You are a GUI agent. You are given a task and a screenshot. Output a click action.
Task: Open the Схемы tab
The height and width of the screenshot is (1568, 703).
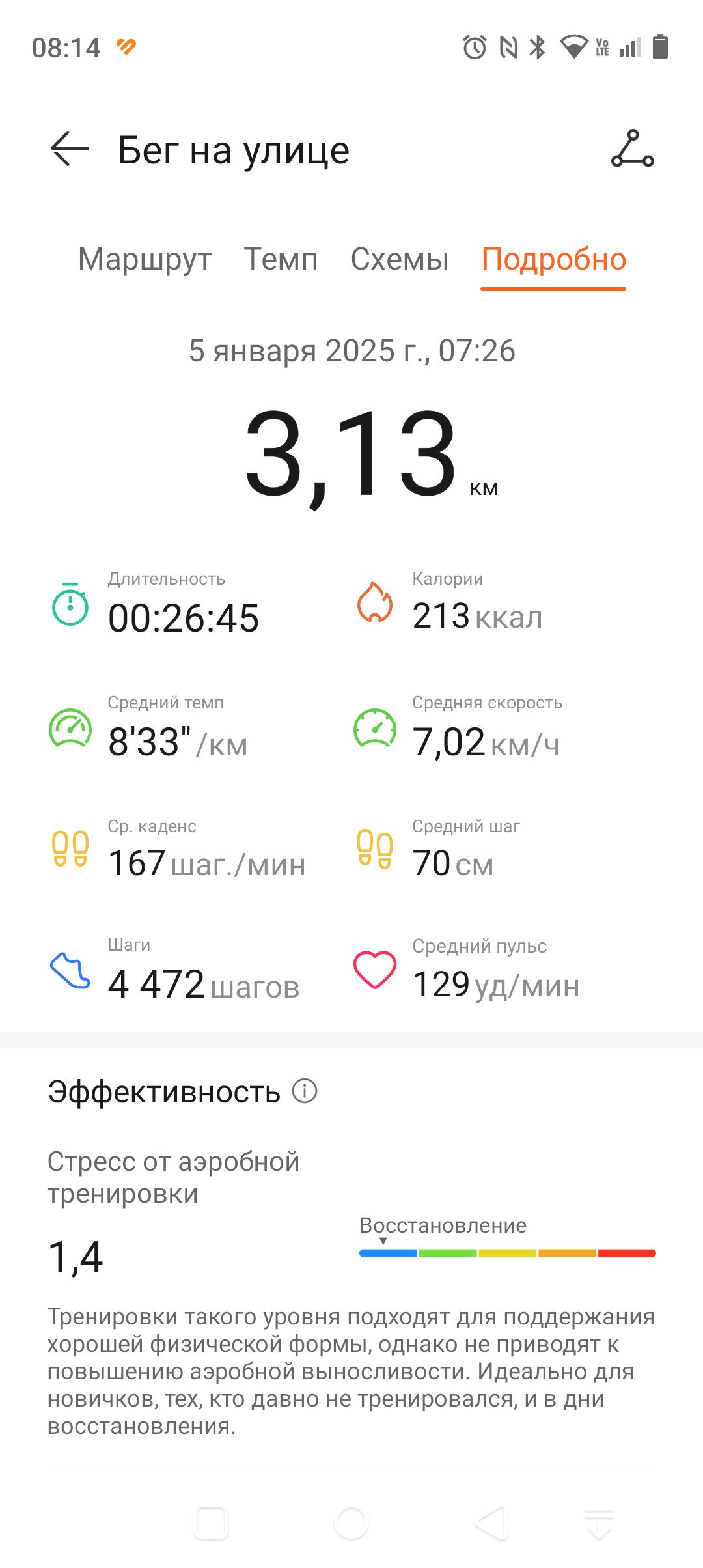pyautogui.click(x=400, y=259)
